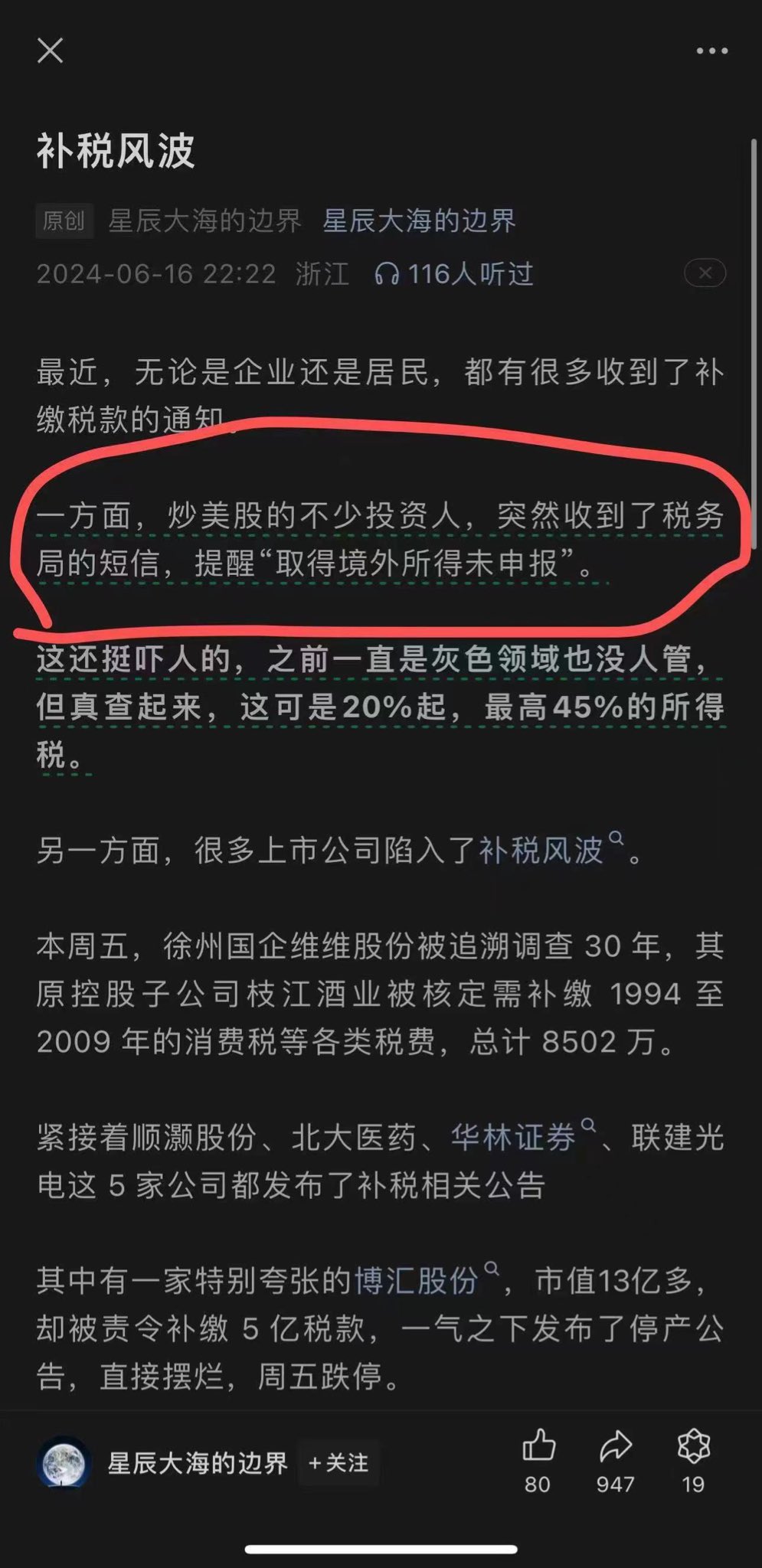Dismiss the listening pill with X
Viewport: 762px width, 1568px height.
point(705,273)
